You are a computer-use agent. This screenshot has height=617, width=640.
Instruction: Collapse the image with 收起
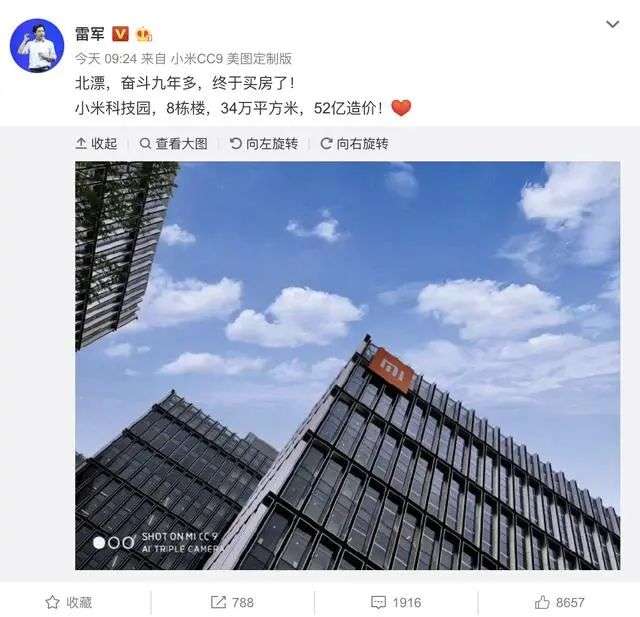[96, 144]
